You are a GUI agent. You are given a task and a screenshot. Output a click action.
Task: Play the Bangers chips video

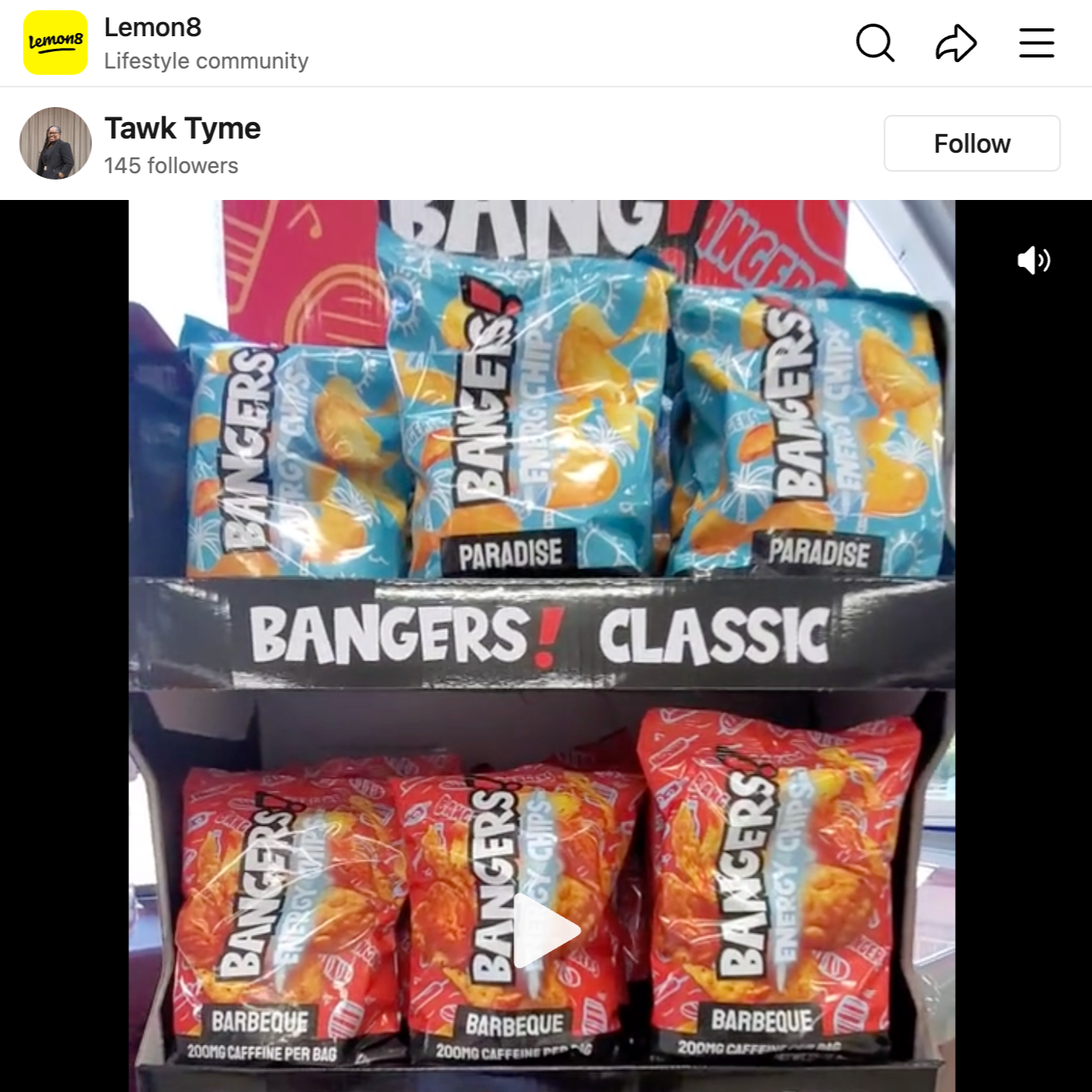pyautogui.click(x=545, y=931)
